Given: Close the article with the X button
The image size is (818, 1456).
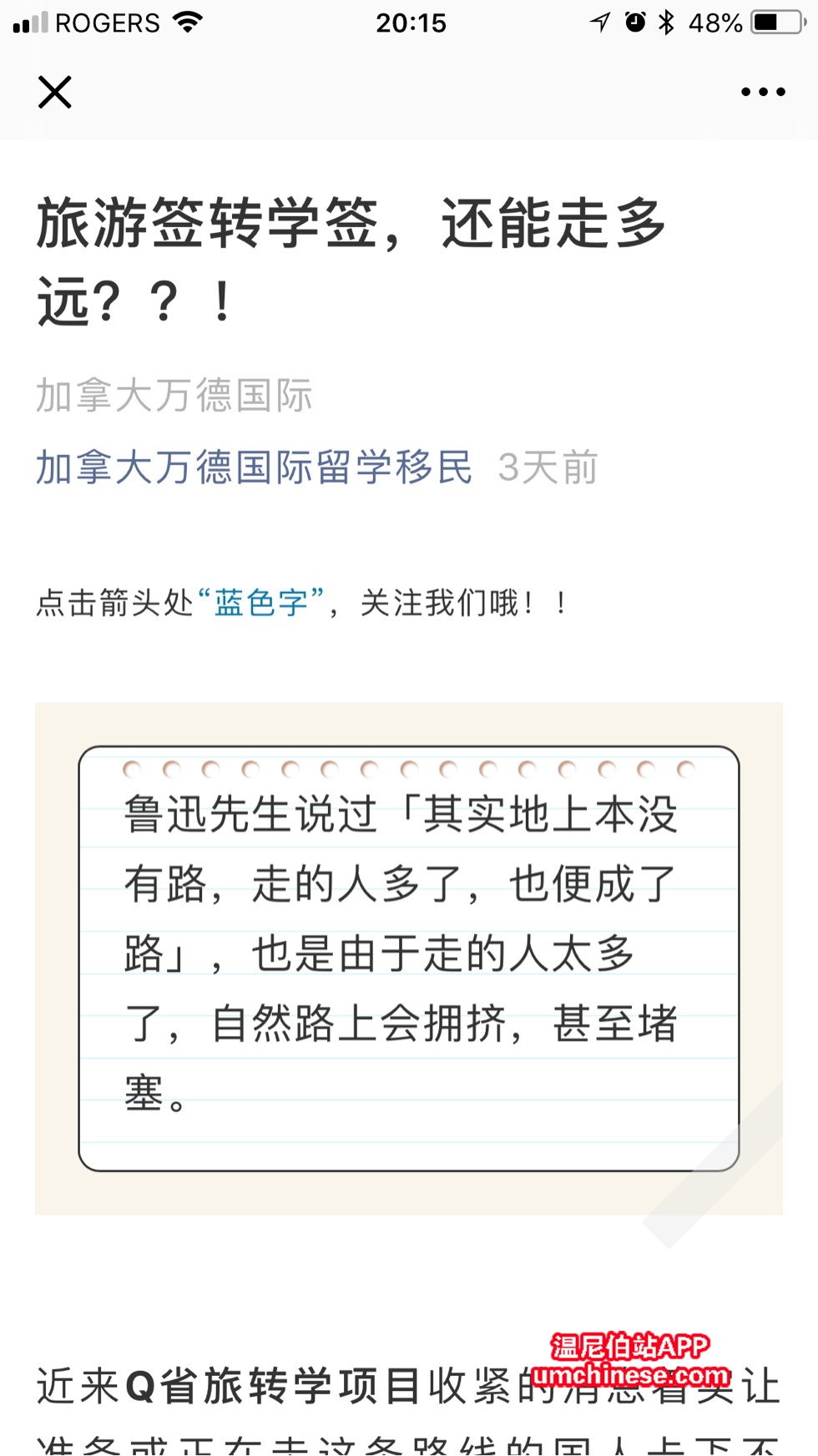Looking at the screenshot, I should coord(55,92).
